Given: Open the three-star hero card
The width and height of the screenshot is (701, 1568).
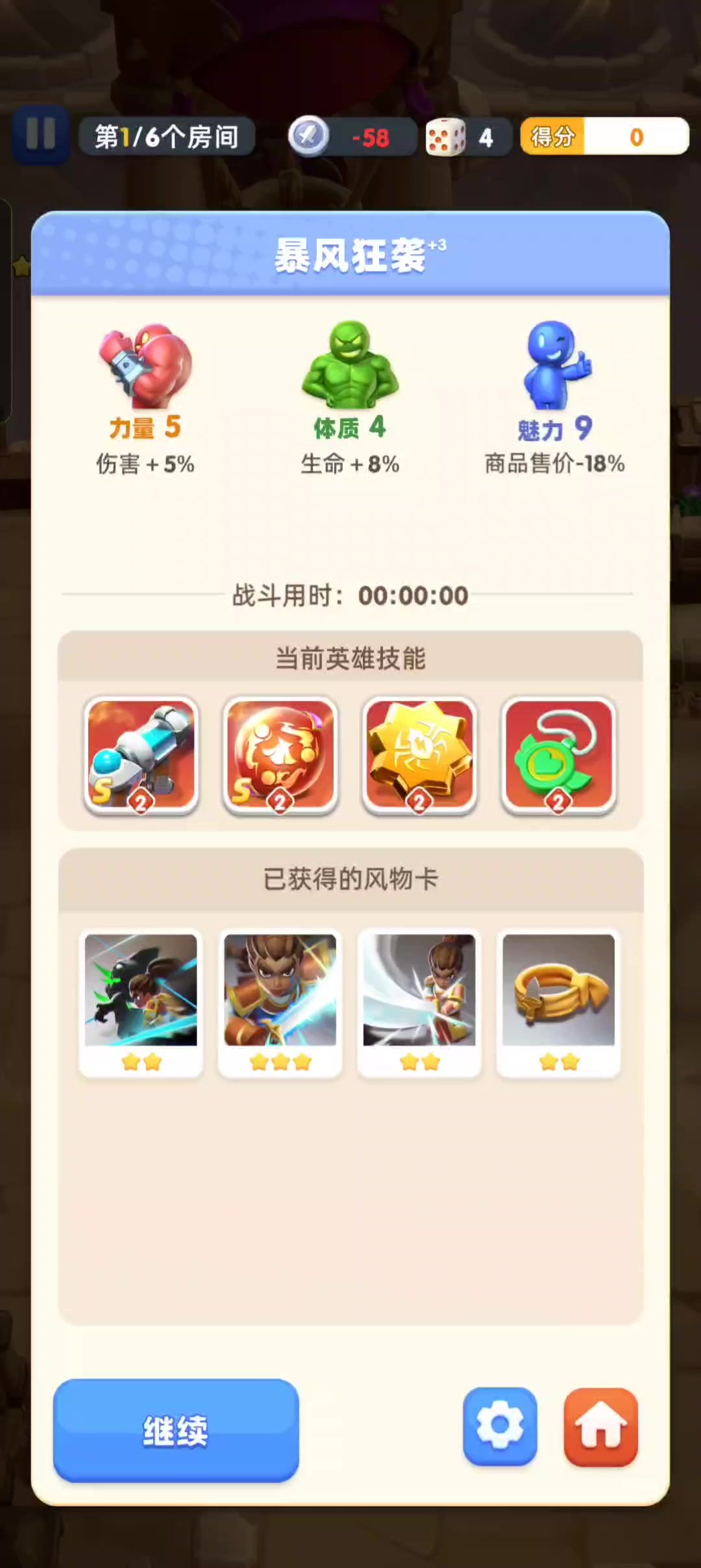Looking at the screenshot, I should pyautogui.click(x=280, y=1001).
